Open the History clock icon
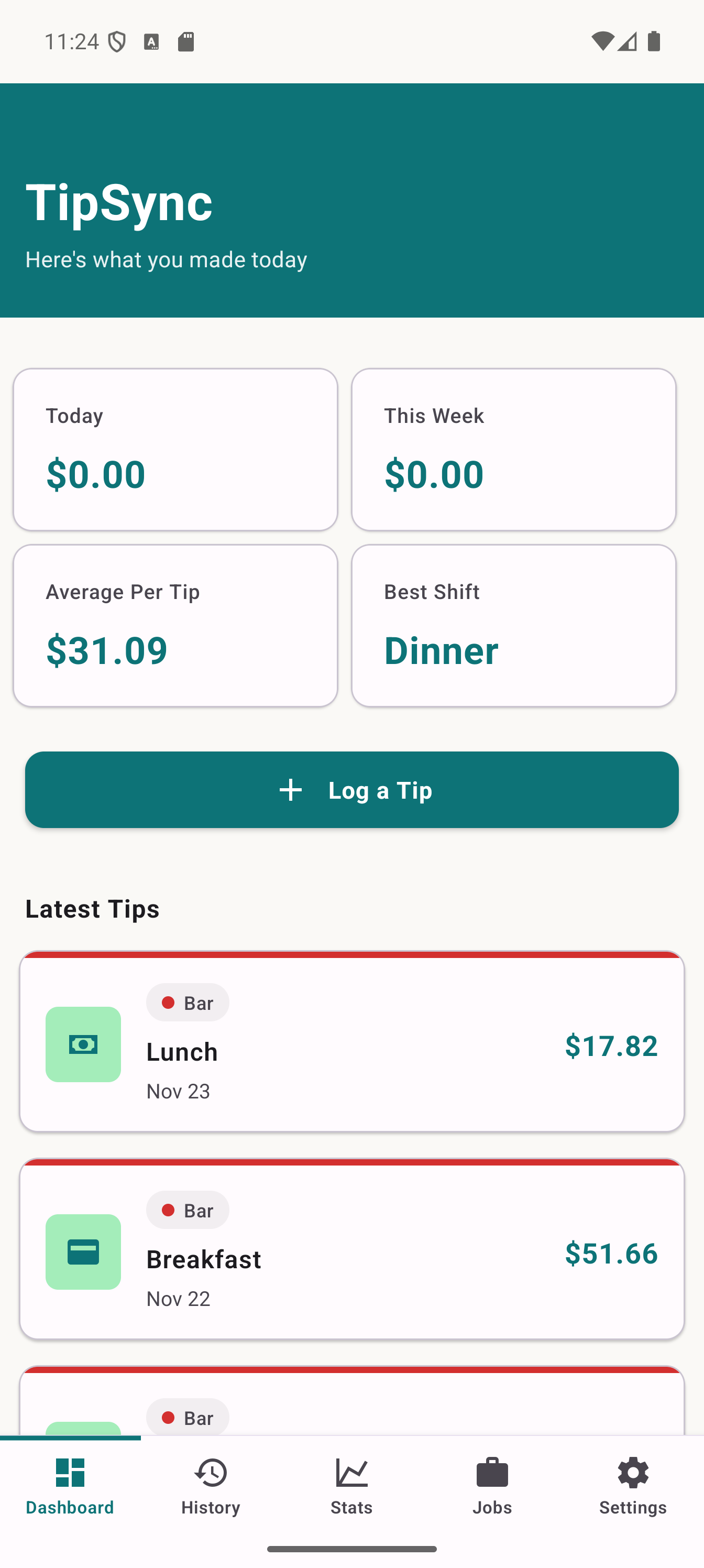 [211, 1473]
